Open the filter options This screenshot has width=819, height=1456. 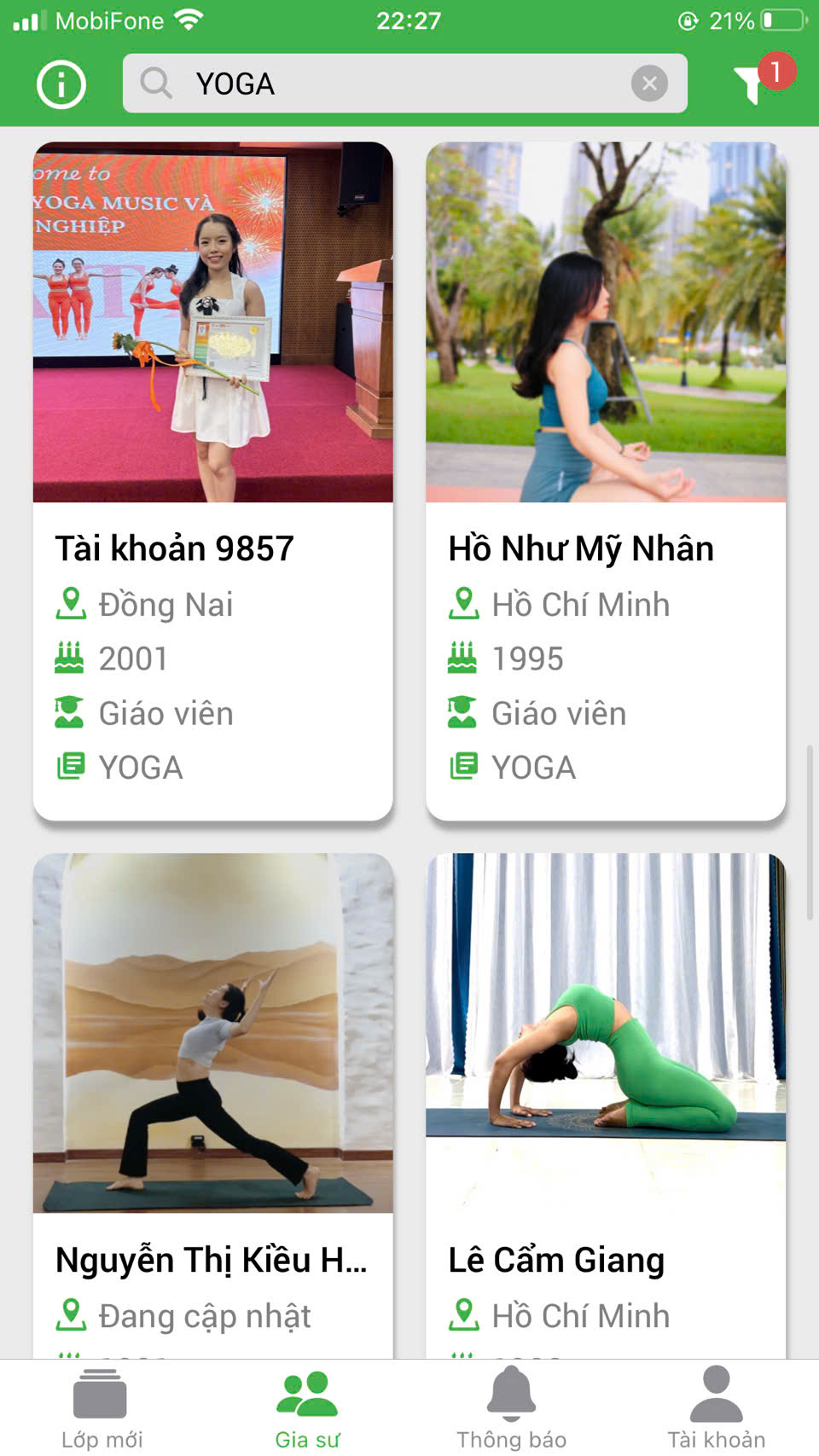point(752,84)
